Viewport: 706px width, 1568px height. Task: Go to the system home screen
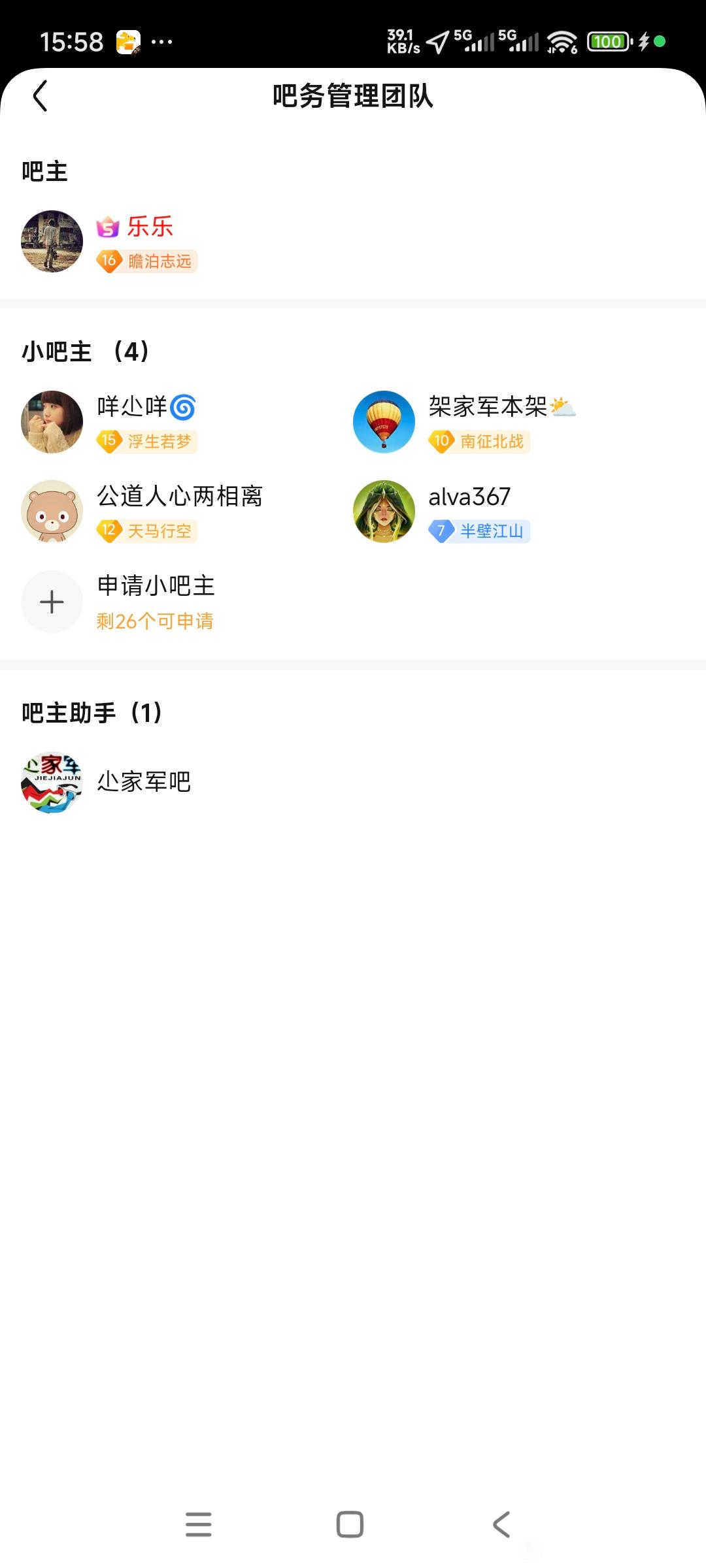point(350,1524)
